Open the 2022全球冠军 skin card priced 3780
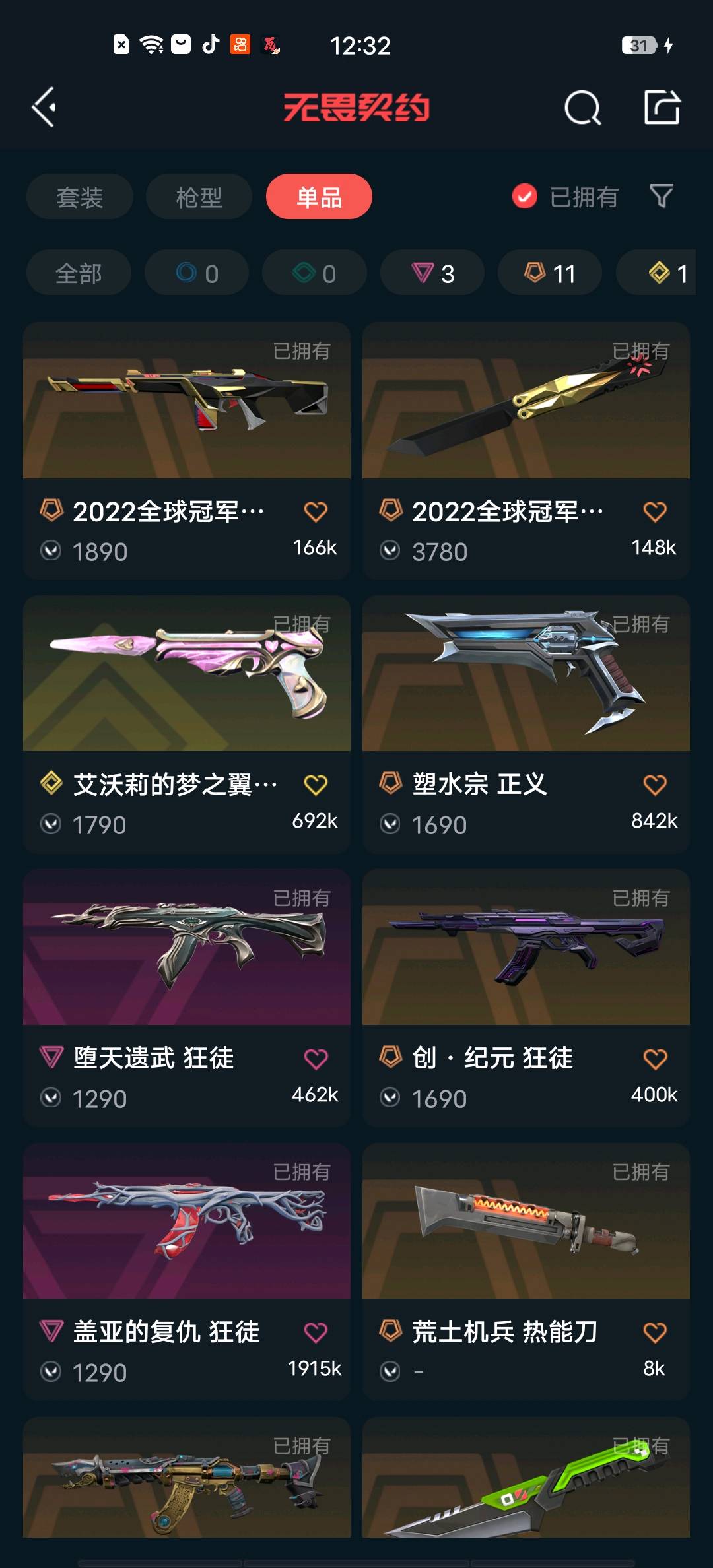713x1568 pixels. pos(526,451)
